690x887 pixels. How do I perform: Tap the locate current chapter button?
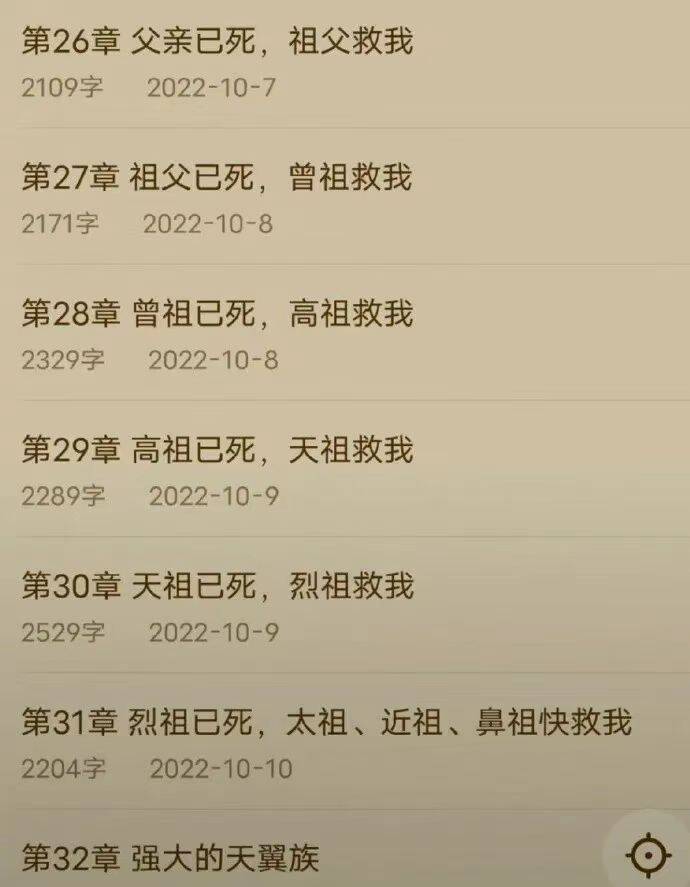pyautogui.click(x=648, y=855)
